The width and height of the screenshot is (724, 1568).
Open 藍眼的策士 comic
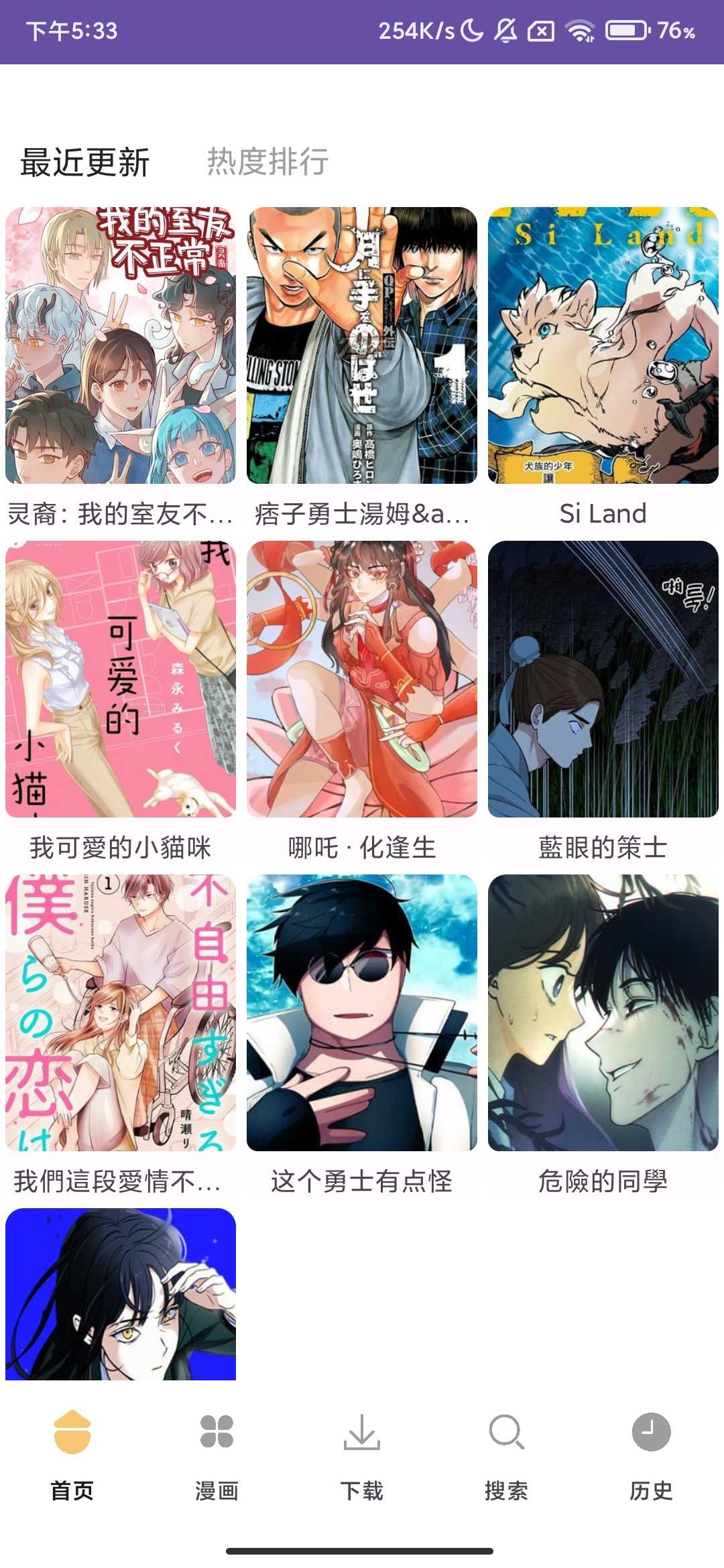click(603, 679)
